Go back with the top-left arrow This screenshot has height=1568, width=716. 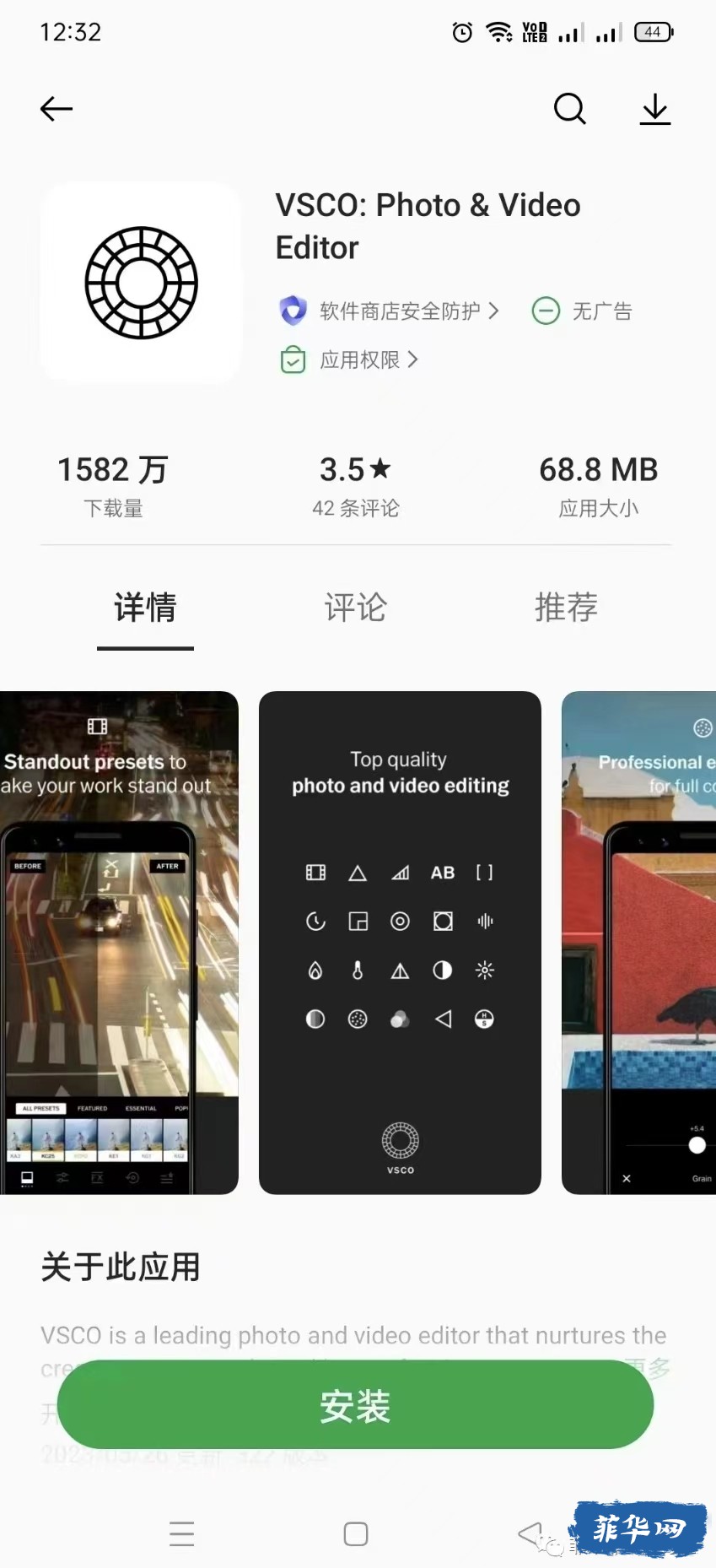click(57, 109)
